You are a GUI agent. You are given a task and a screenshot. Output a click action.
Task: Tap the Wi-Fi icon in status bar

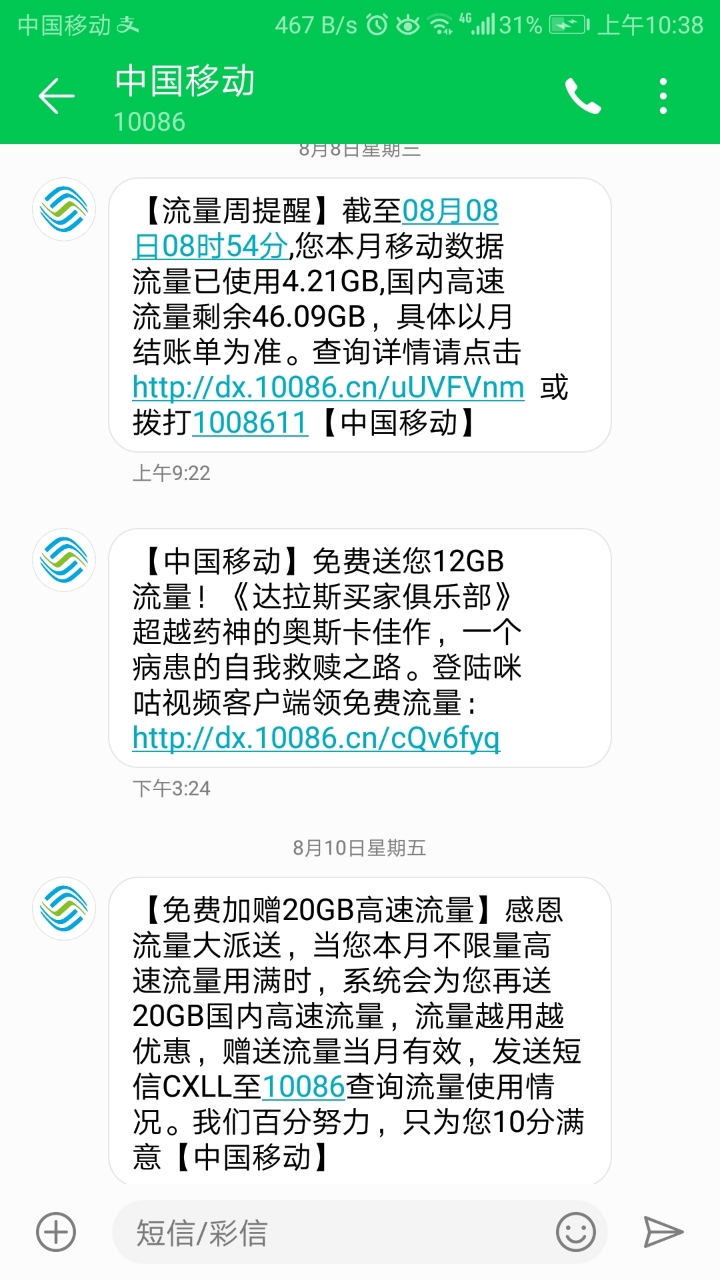pos(439,22)
